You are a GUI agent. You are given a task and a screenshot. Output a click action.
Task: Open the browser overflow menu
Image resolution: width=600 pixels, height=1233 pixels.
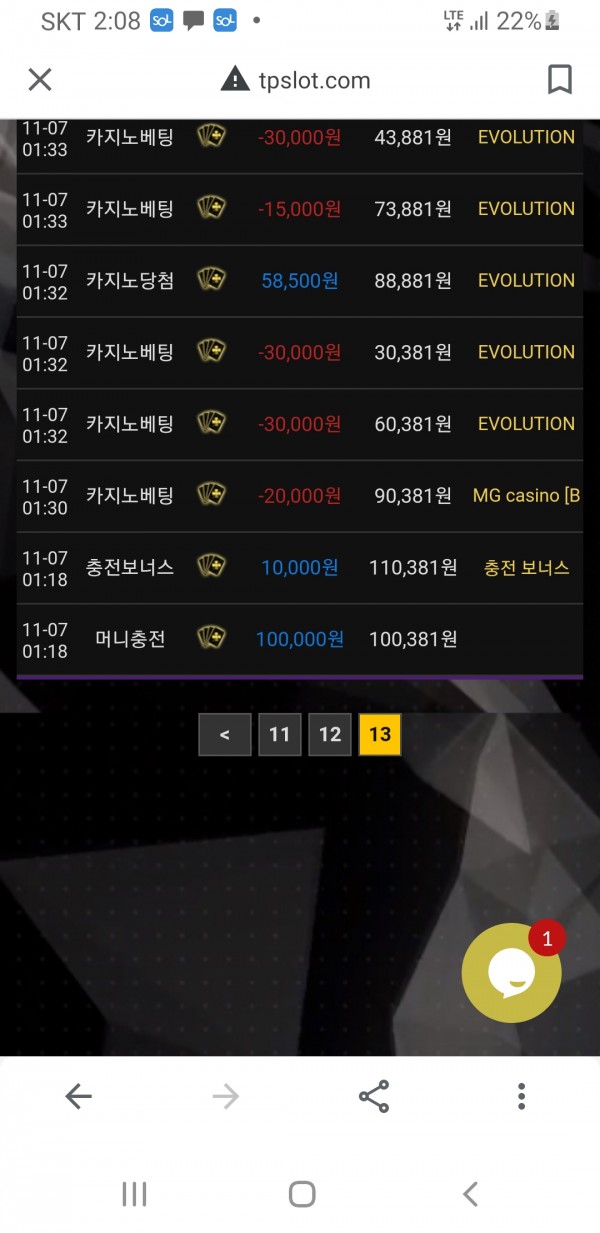(521, 1096)
